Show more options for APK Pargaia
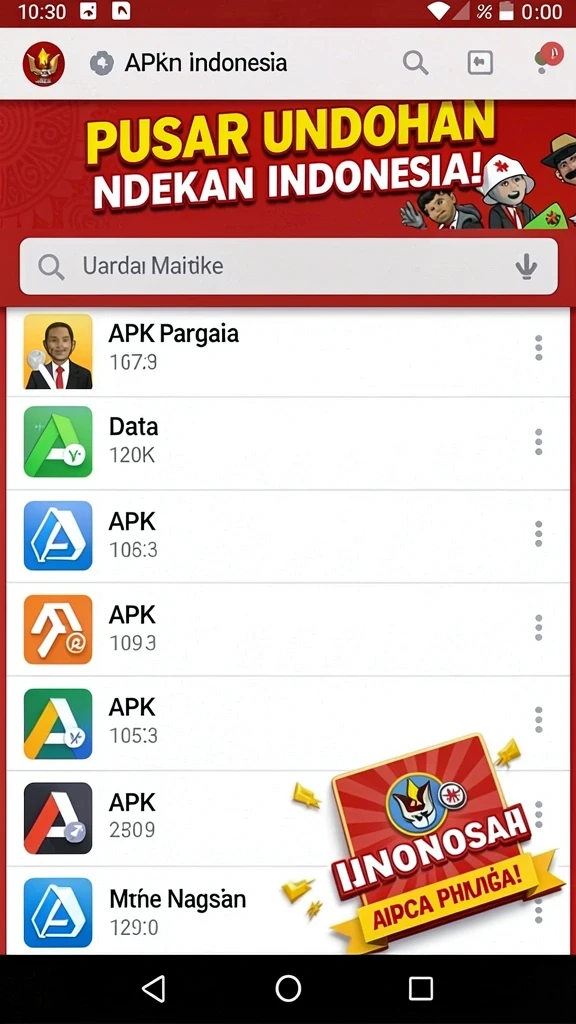Viewport: 576px width, 1024px height. point(539,348)
